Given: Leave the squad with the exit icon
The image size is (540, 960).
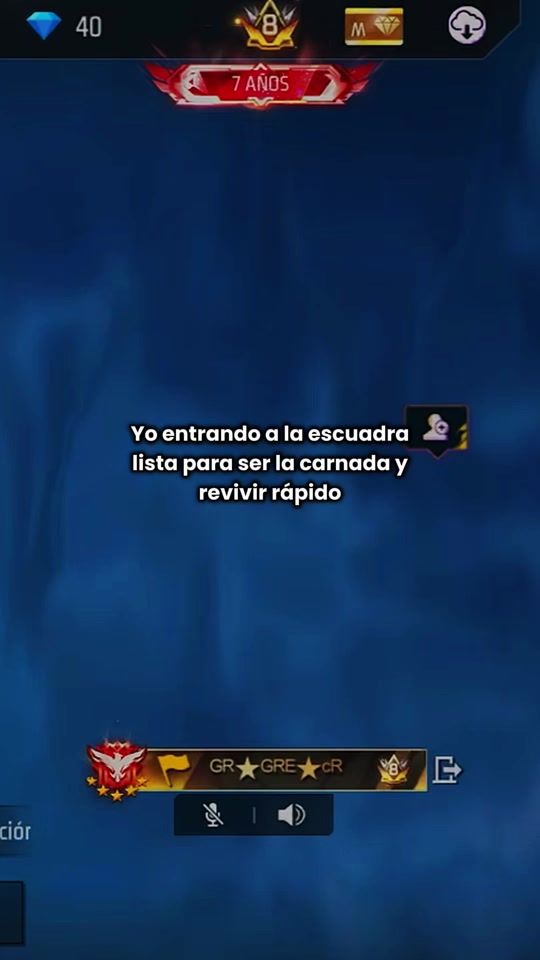Looking at the screenshot, I should click(x=447, y=770).
